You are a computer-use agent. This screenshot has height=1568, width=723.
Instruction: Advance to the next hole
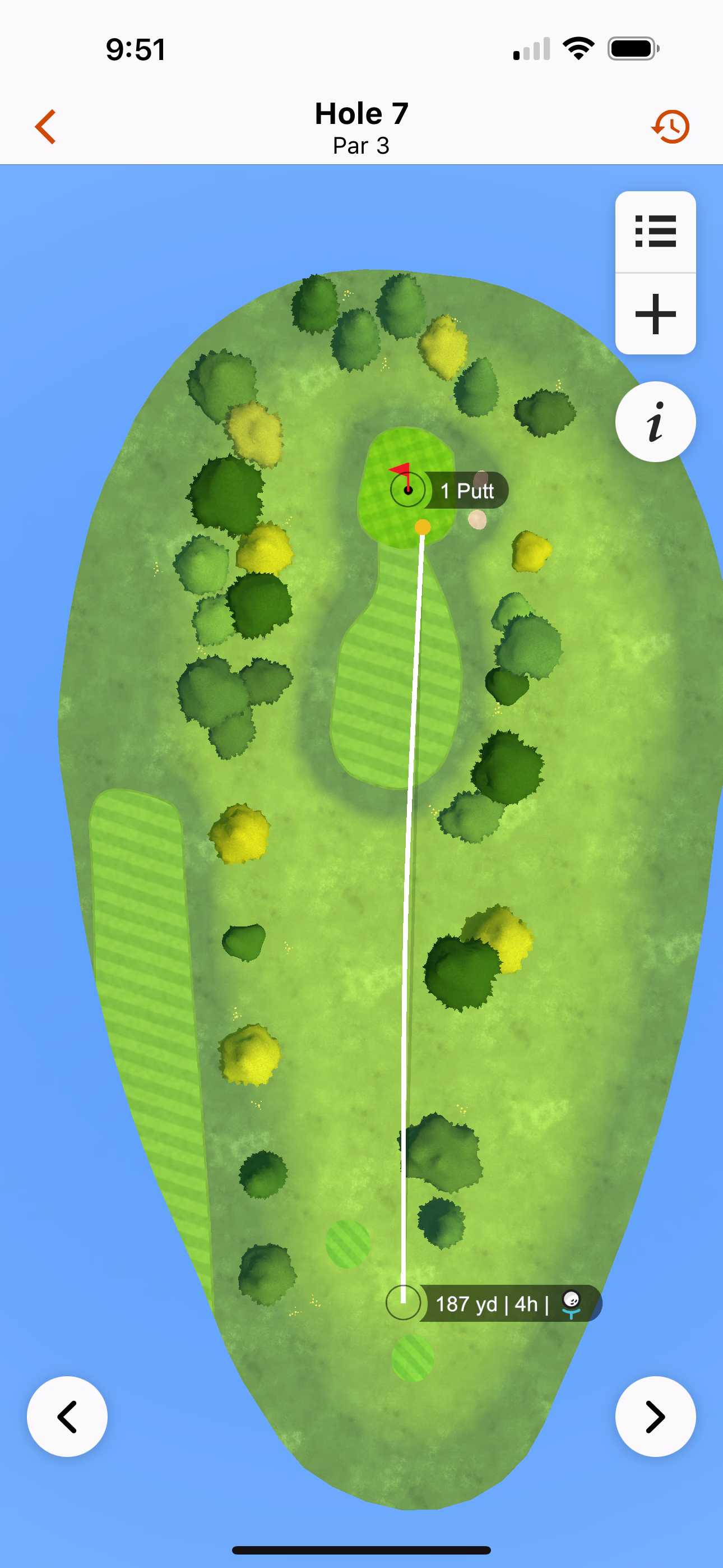(655, 1417)
